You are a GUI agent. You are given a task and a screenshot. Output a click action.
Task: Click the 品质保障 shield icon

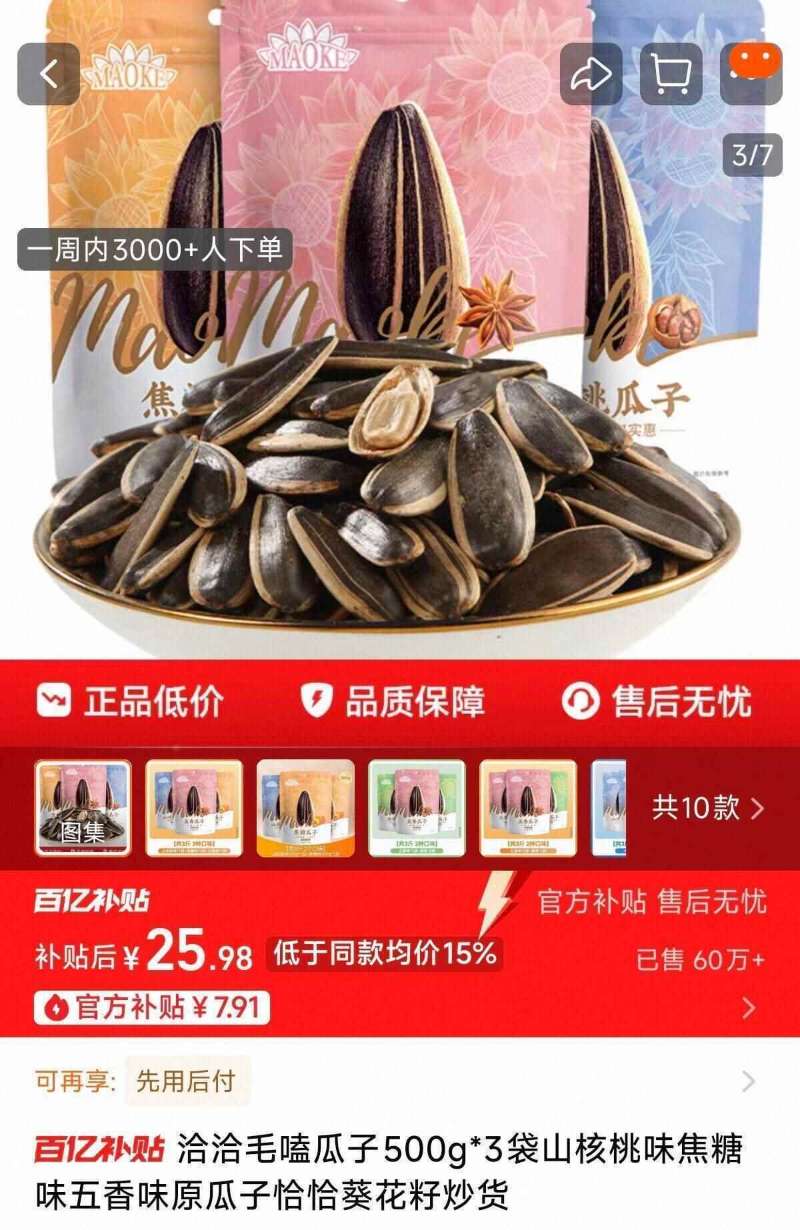(314, 701)
